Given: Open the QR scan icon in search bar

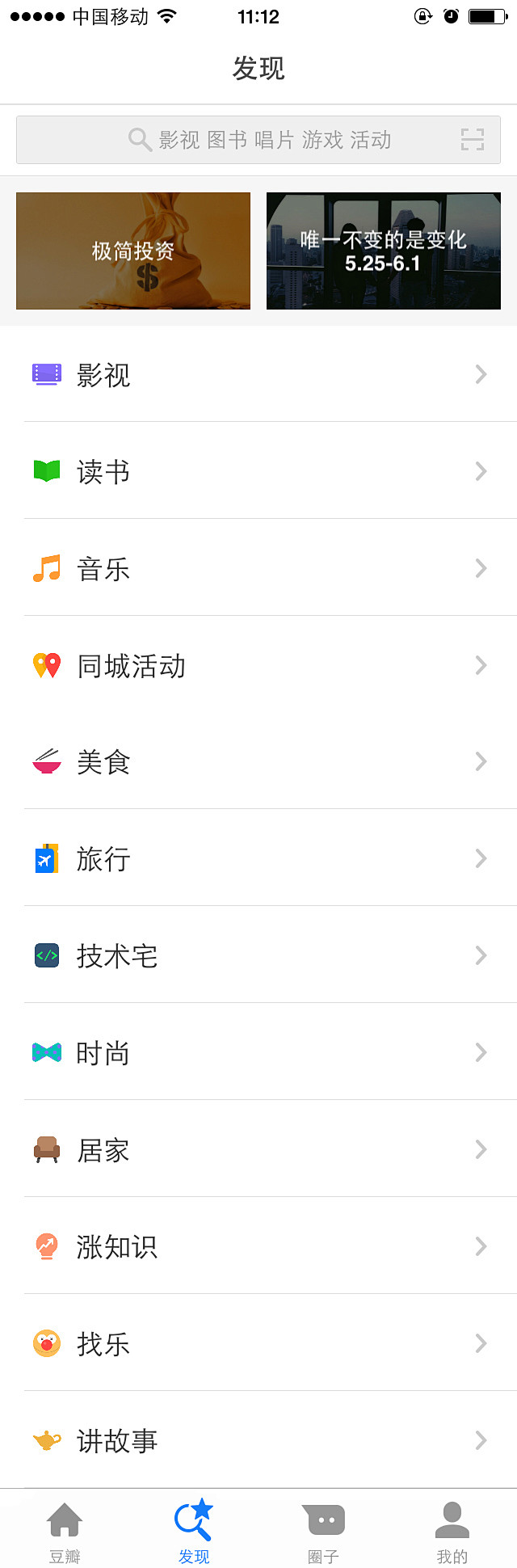Looking at the screenshot, I should tap(473, 140).
